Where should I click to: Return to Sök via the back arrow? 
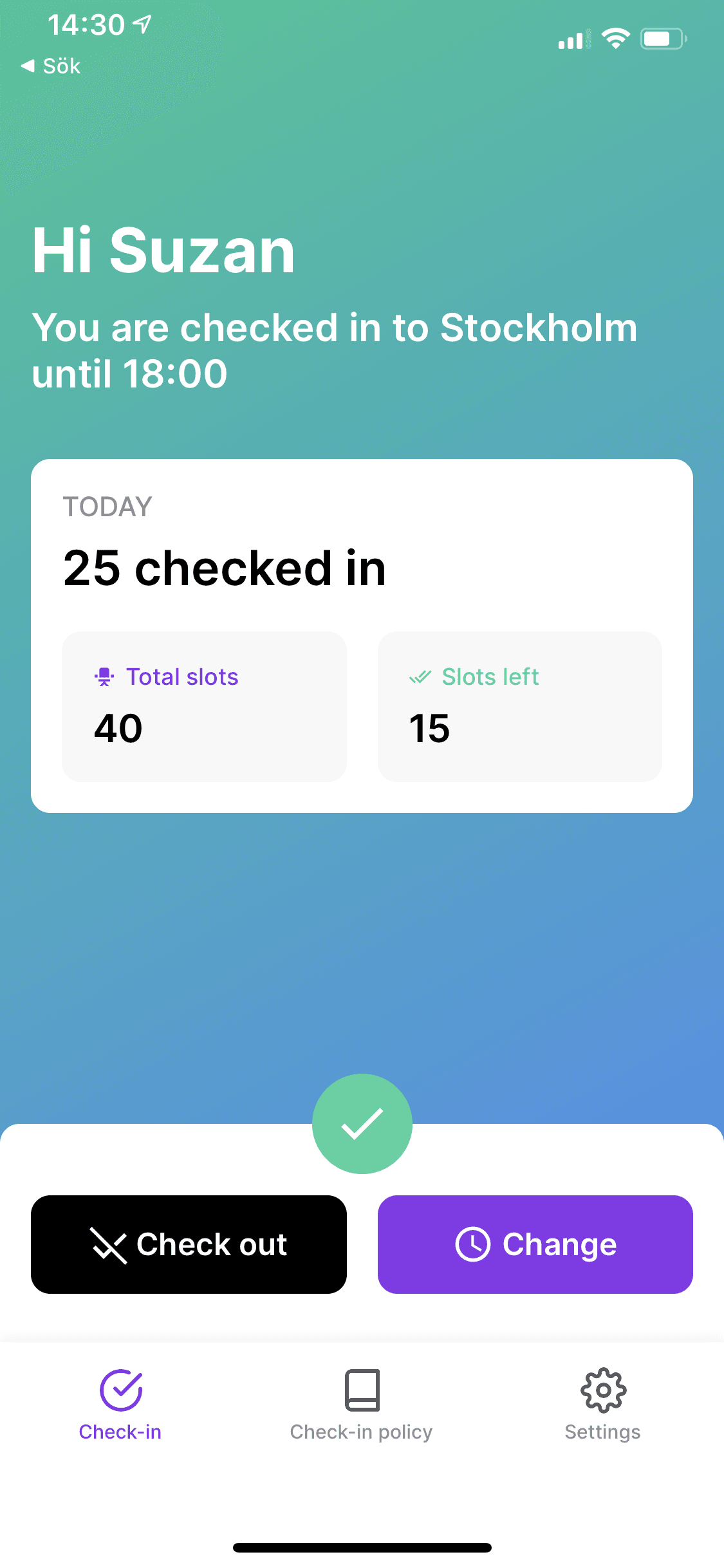coord(50,66)
